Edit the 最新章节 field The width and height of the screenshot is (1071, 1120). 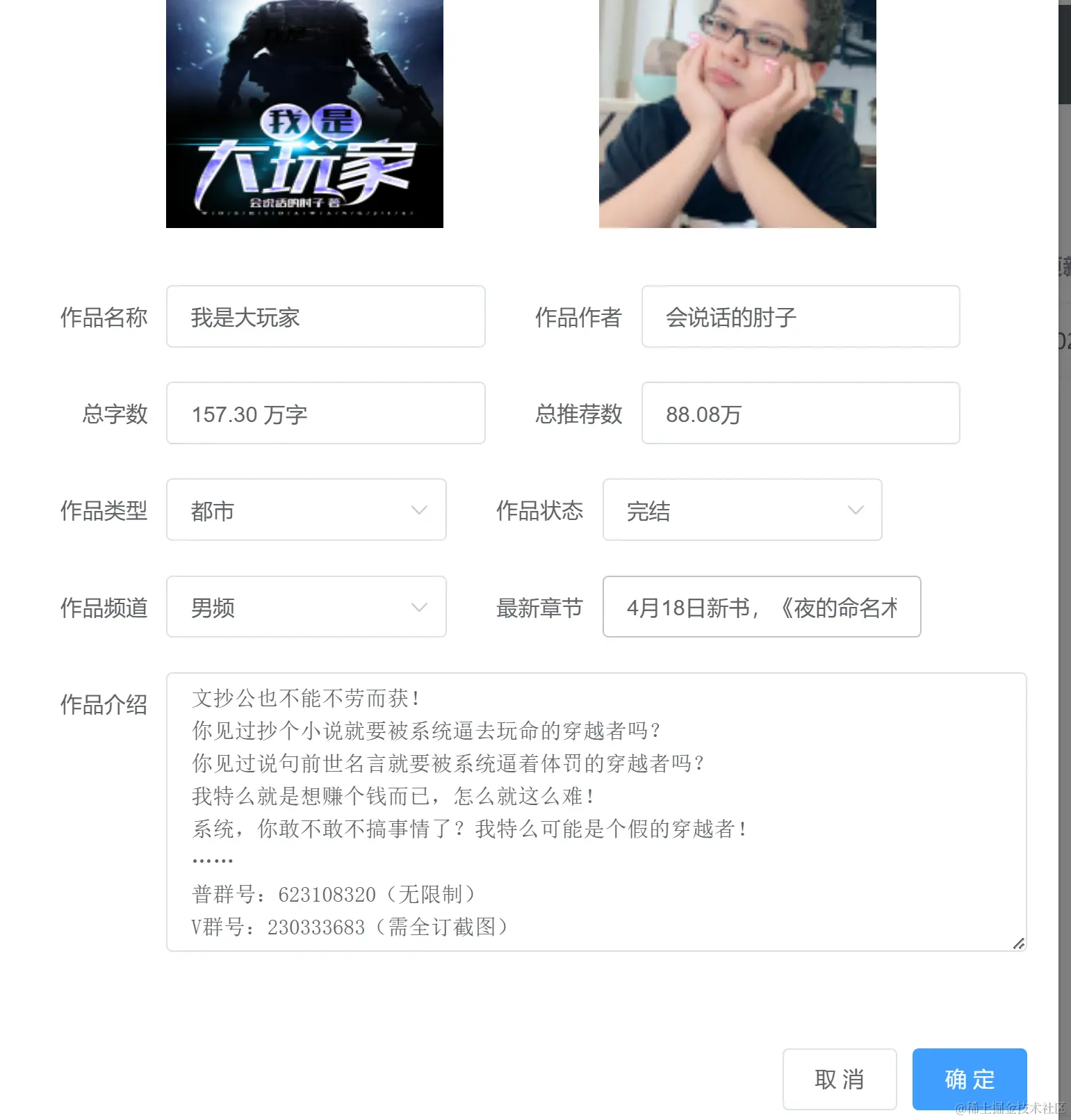coord(761,607)
